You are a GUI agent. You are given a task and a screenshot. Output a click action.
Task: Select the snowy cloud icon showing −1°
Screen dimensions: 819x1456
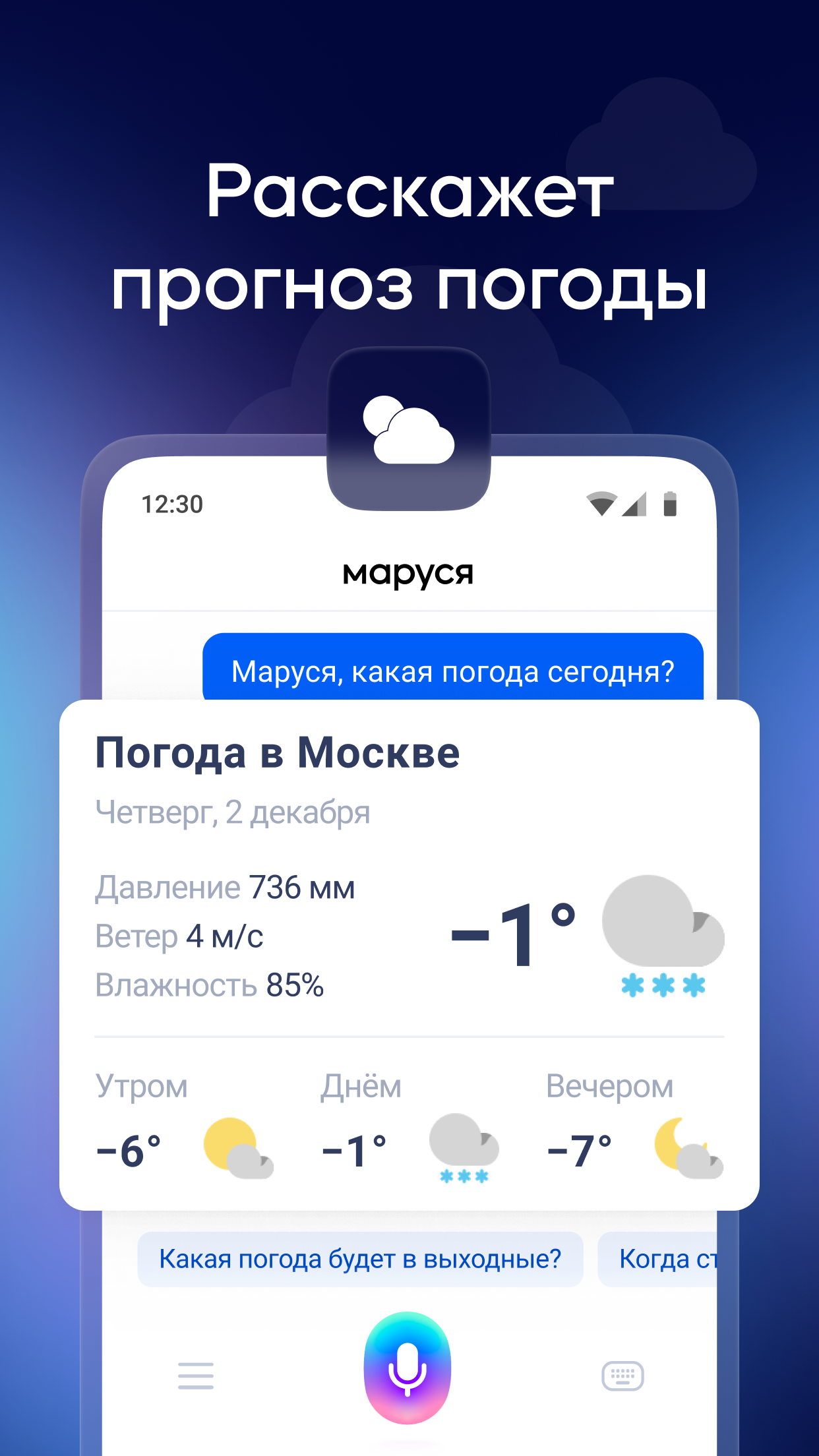click(661, 936)
